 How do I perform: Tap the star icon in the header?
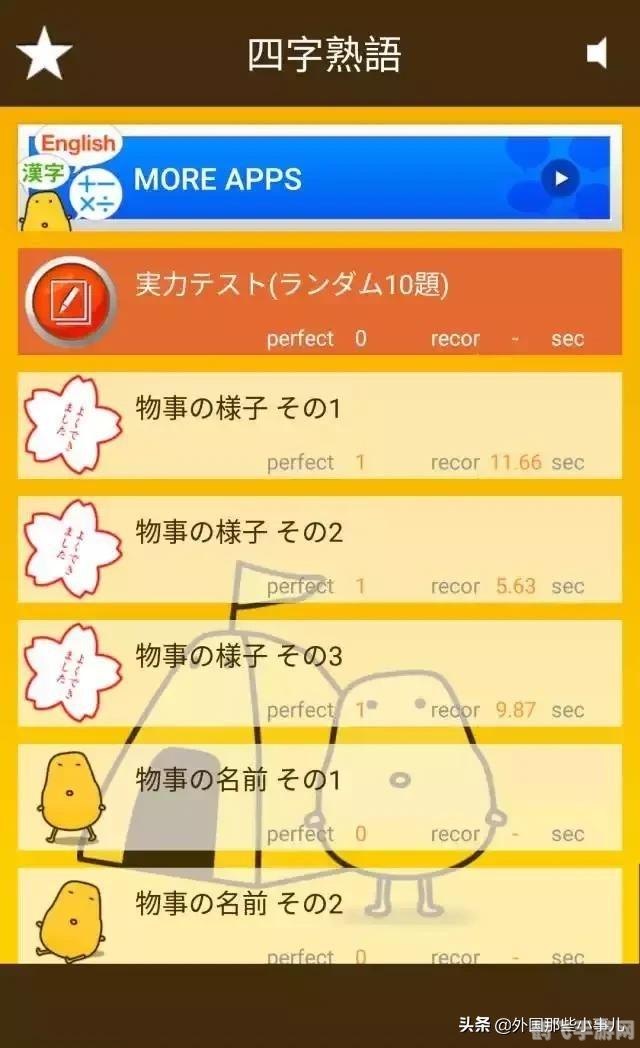[x=44, y=54]
